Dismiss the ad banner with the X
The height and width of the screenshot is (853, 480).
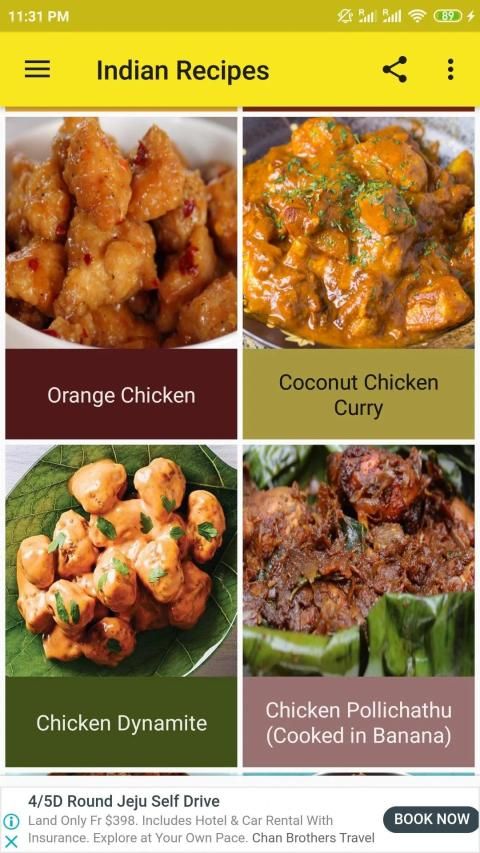pyautogui.click(x=11, y=841)
